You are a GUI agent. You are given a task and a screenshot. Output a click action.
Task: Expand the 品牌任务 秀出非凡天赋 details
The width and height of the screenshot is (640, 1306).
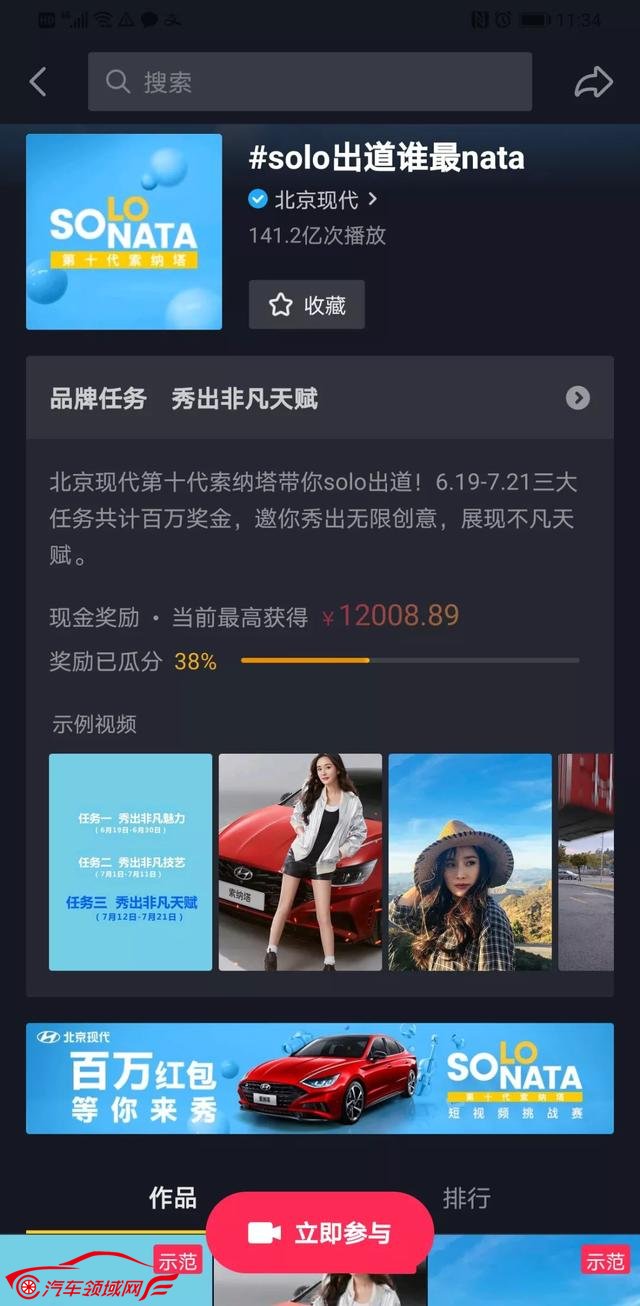(577, 398)
